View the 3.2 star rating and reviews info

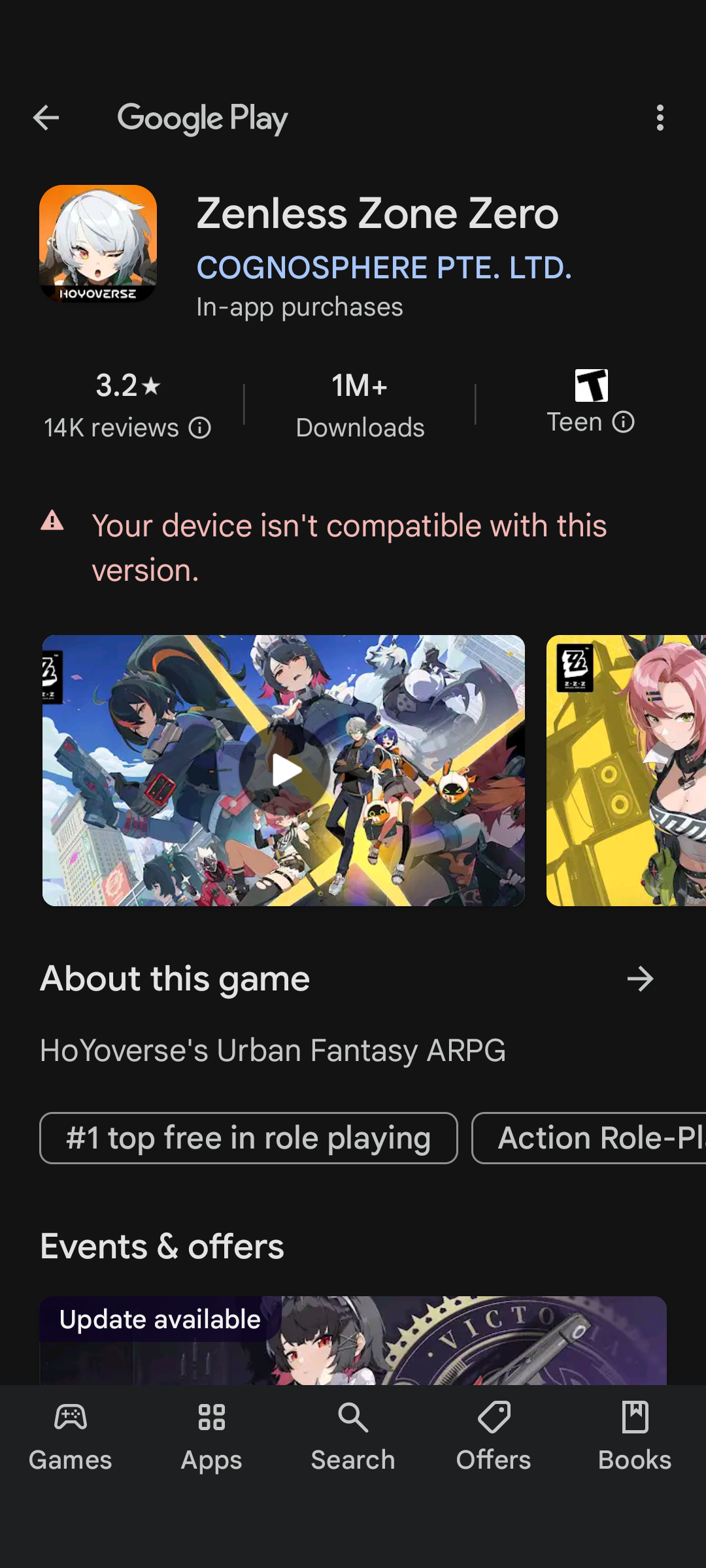point(127,405)
